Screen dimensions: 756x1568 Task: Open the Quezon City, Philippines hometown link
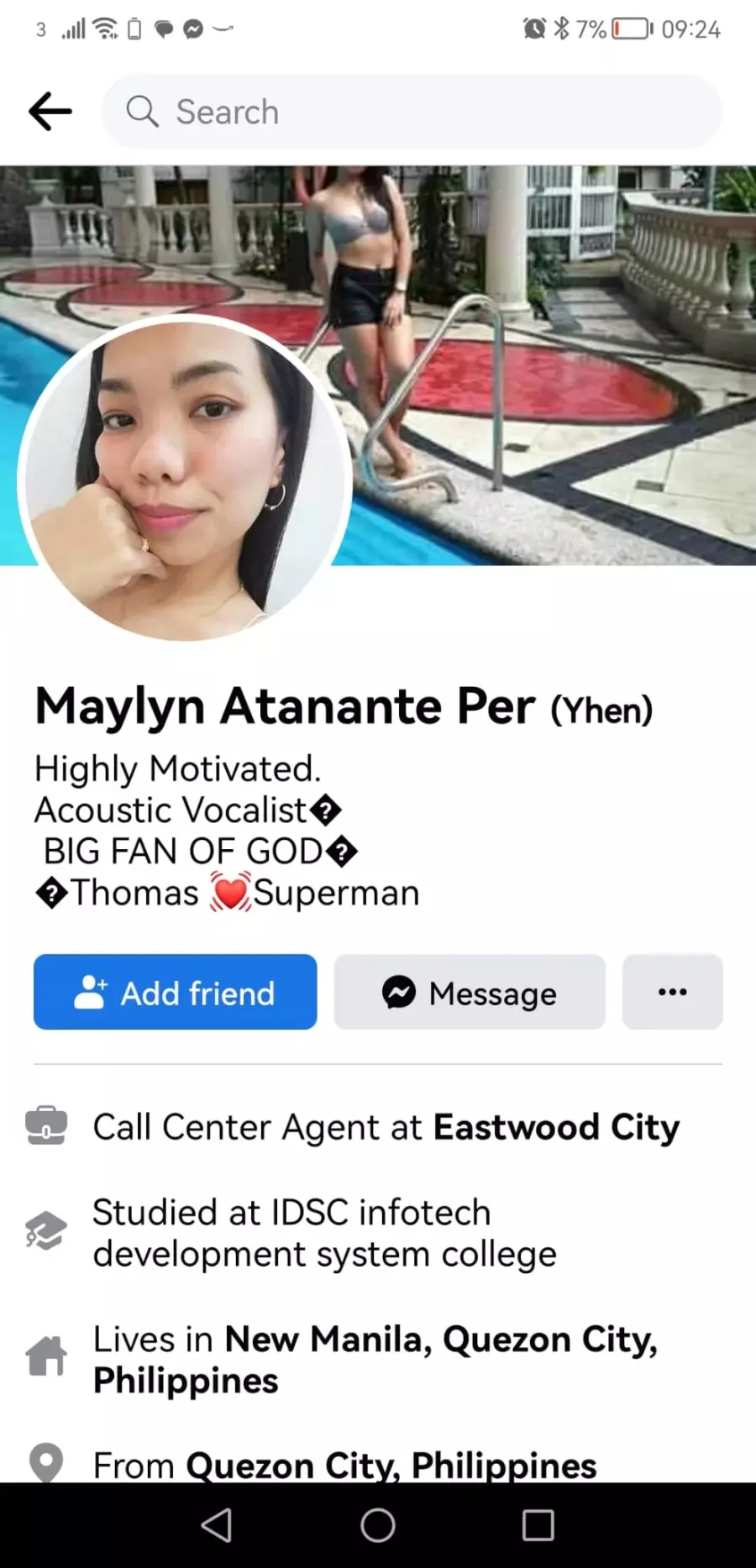pos(391,1465)
